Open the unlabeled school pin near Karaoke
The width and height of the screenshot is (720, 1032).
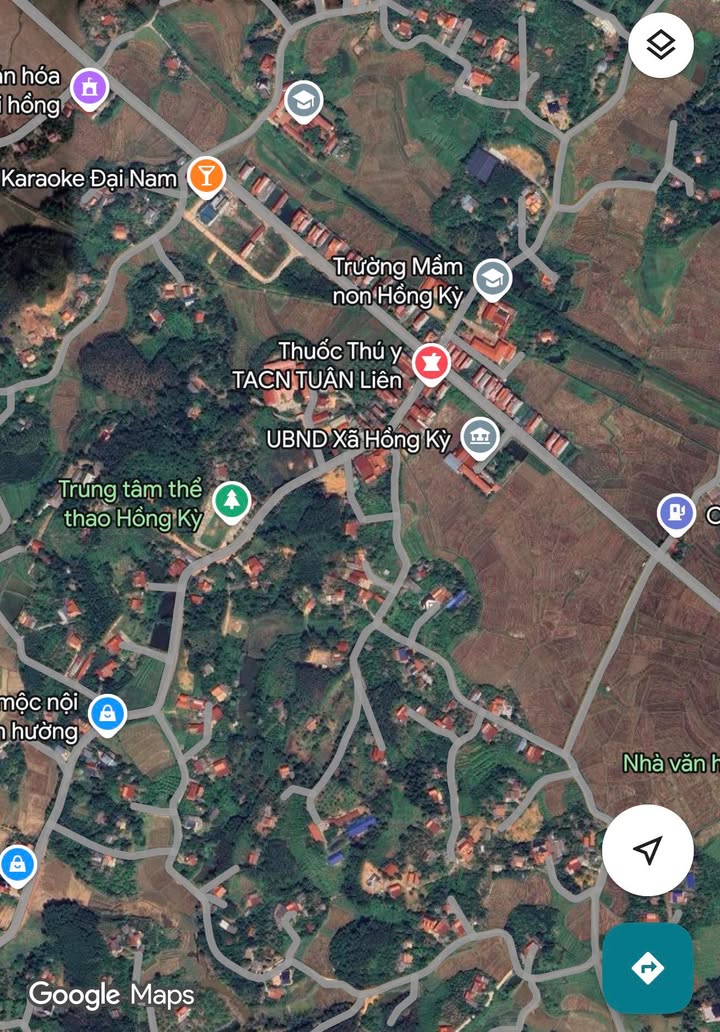coord(303,100)
